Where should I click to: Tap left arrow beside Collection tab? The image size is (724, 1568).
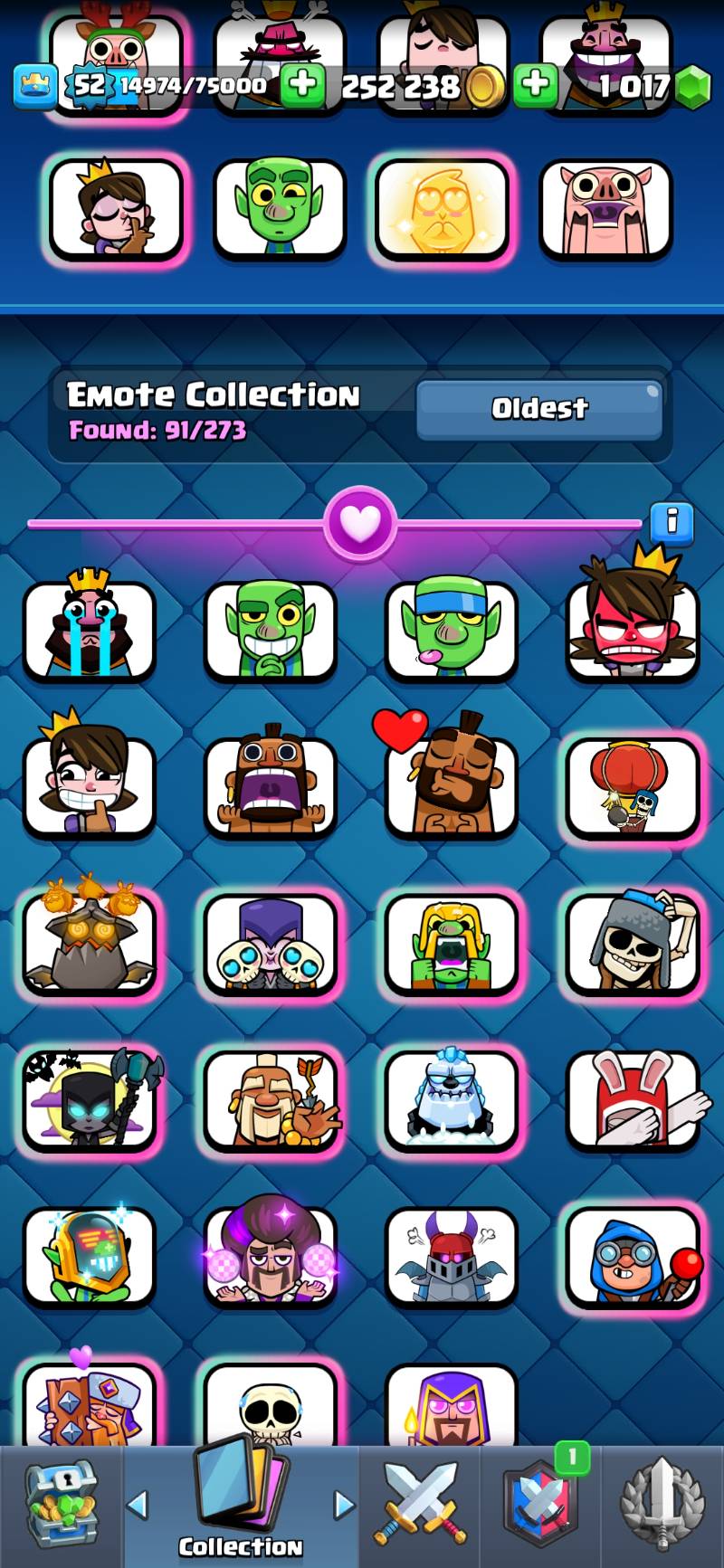(x=138, y=1505)
